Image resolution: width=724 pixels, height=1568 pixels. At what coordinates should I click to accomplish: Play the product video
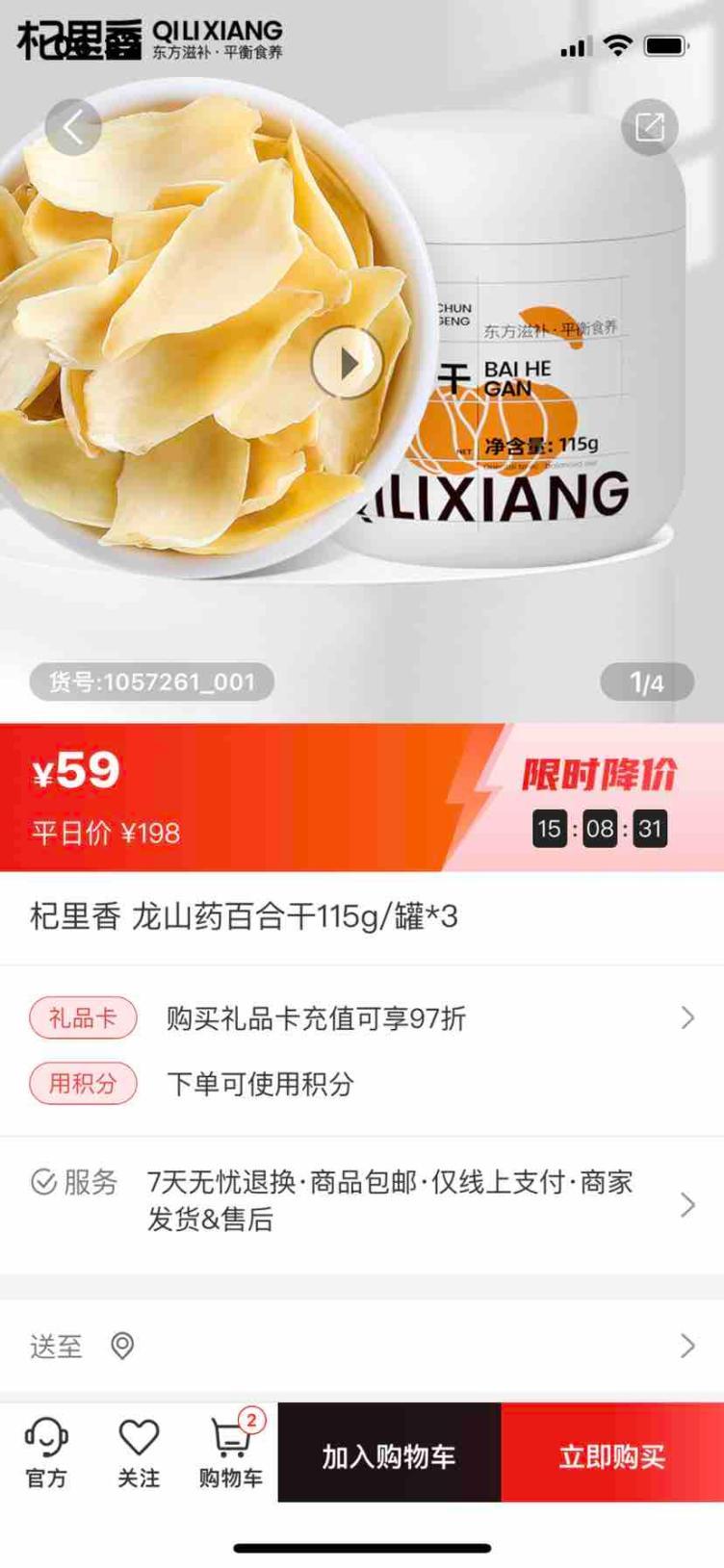(348, 363)
